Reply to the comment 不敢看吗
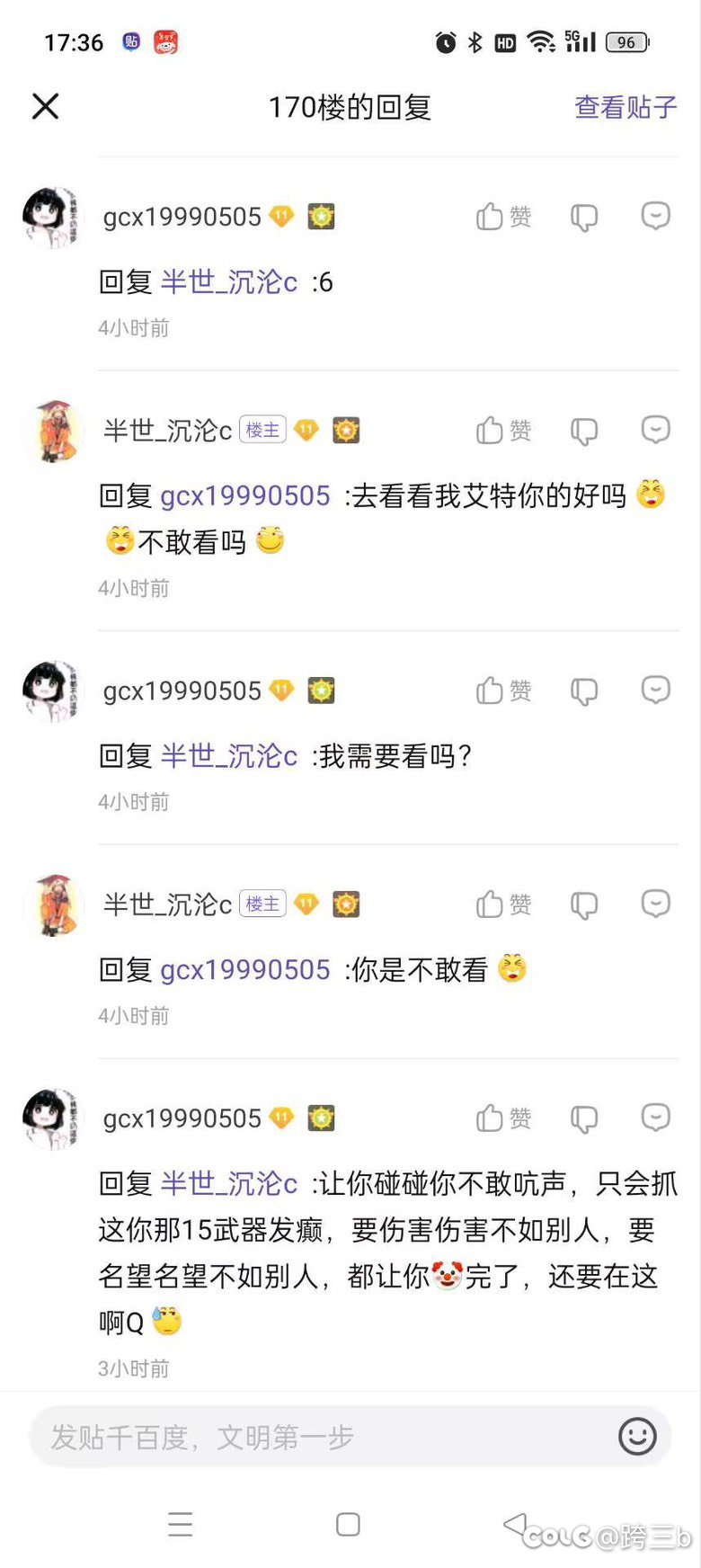This screenshot has width=701, height=1568. pos(655,431)
